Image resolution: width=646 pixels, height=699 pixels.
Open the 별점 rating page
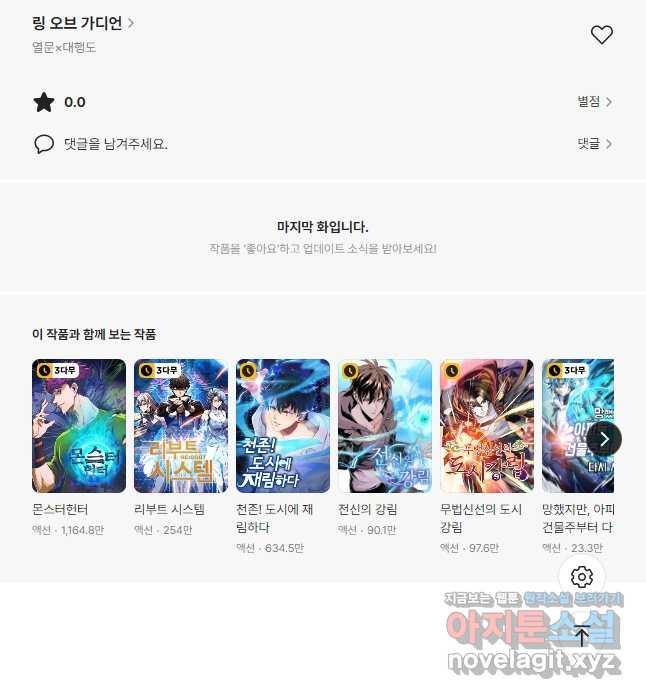coord(594,102)
